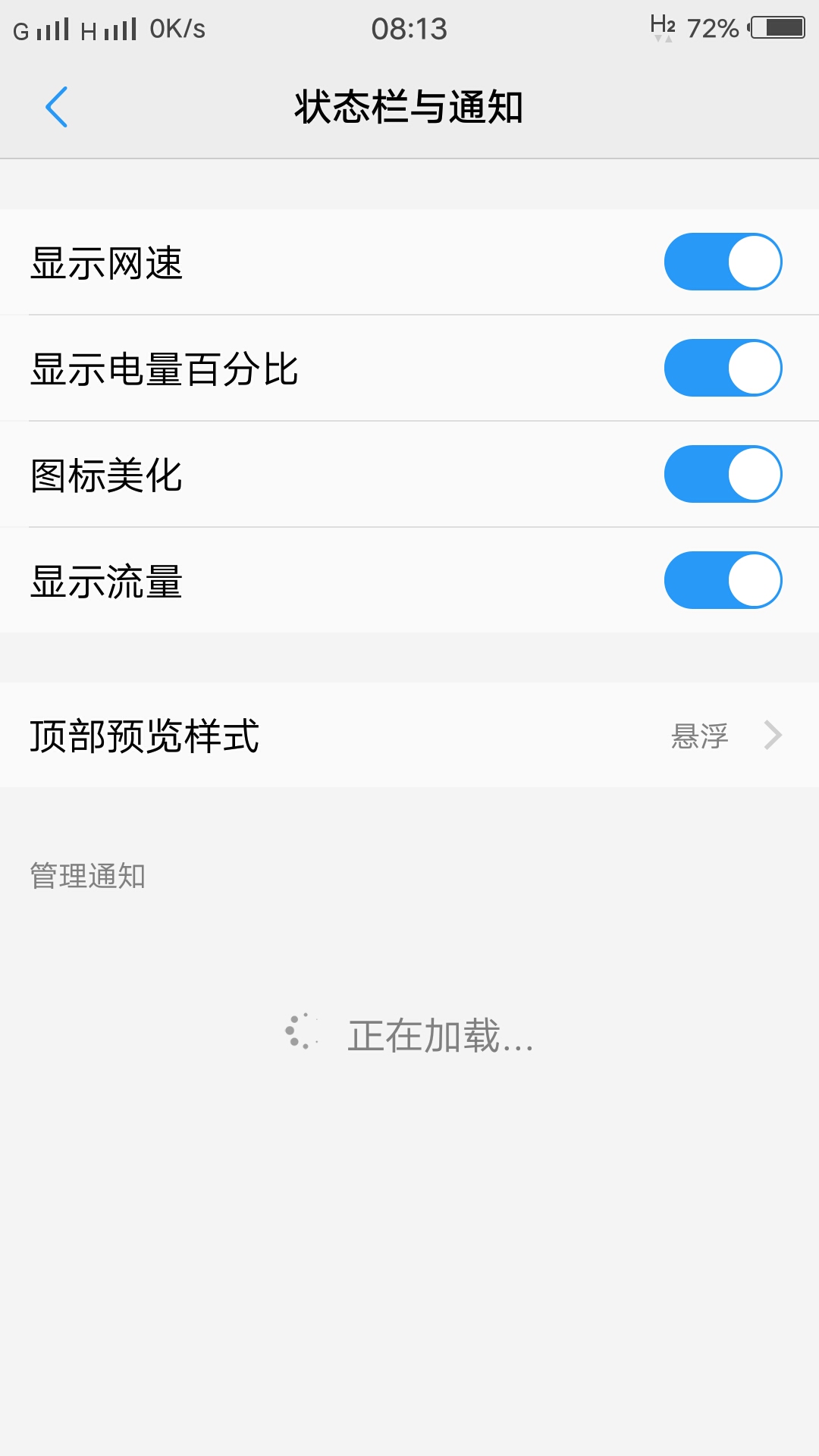Tap the 0K/s network speed indicator
The width and height of the screenshot is (819, 1456).
coord(176,29)
